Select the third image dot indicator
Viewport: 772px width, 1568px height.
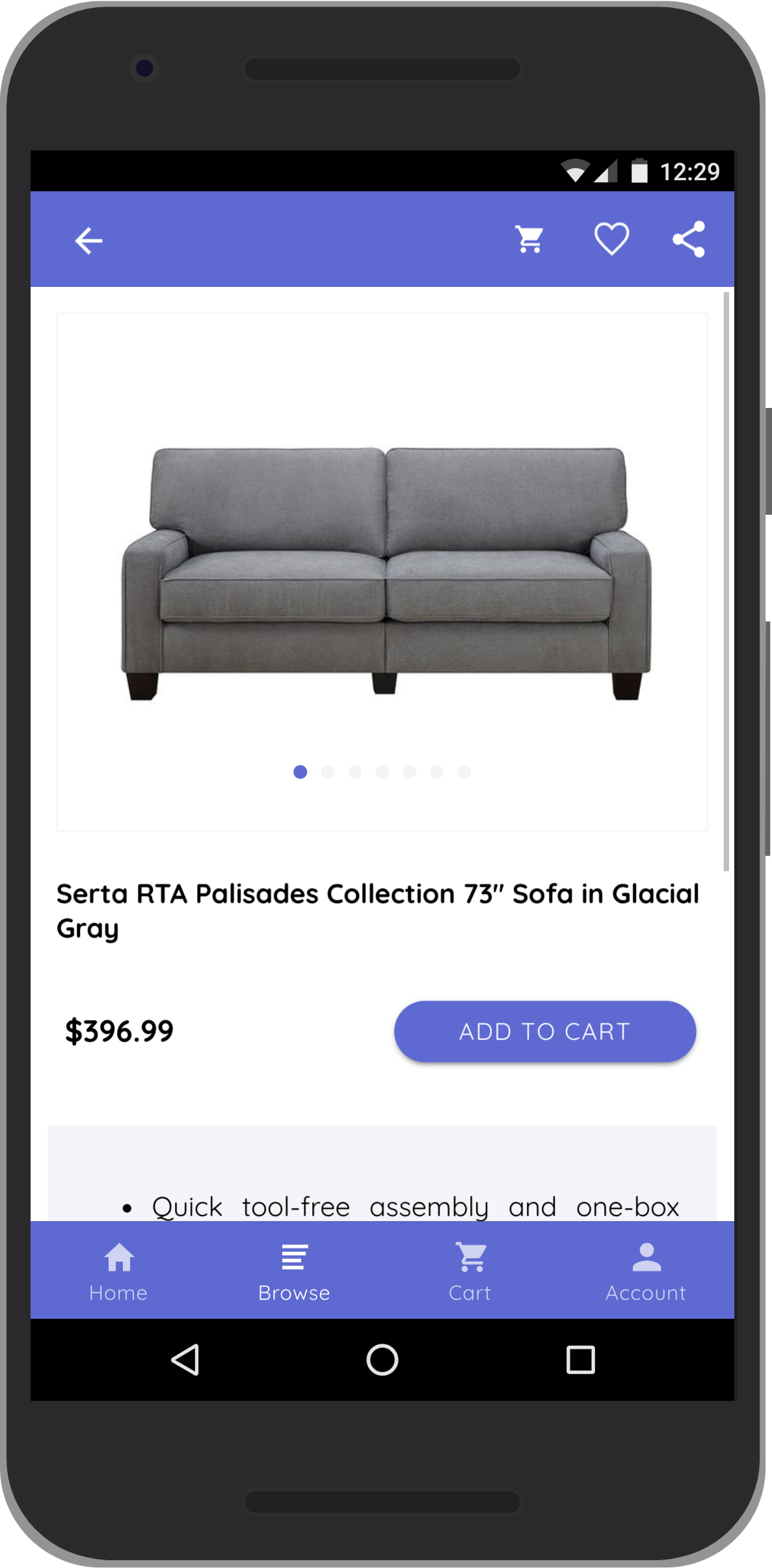pyautogui.click(x=355, y=772)
